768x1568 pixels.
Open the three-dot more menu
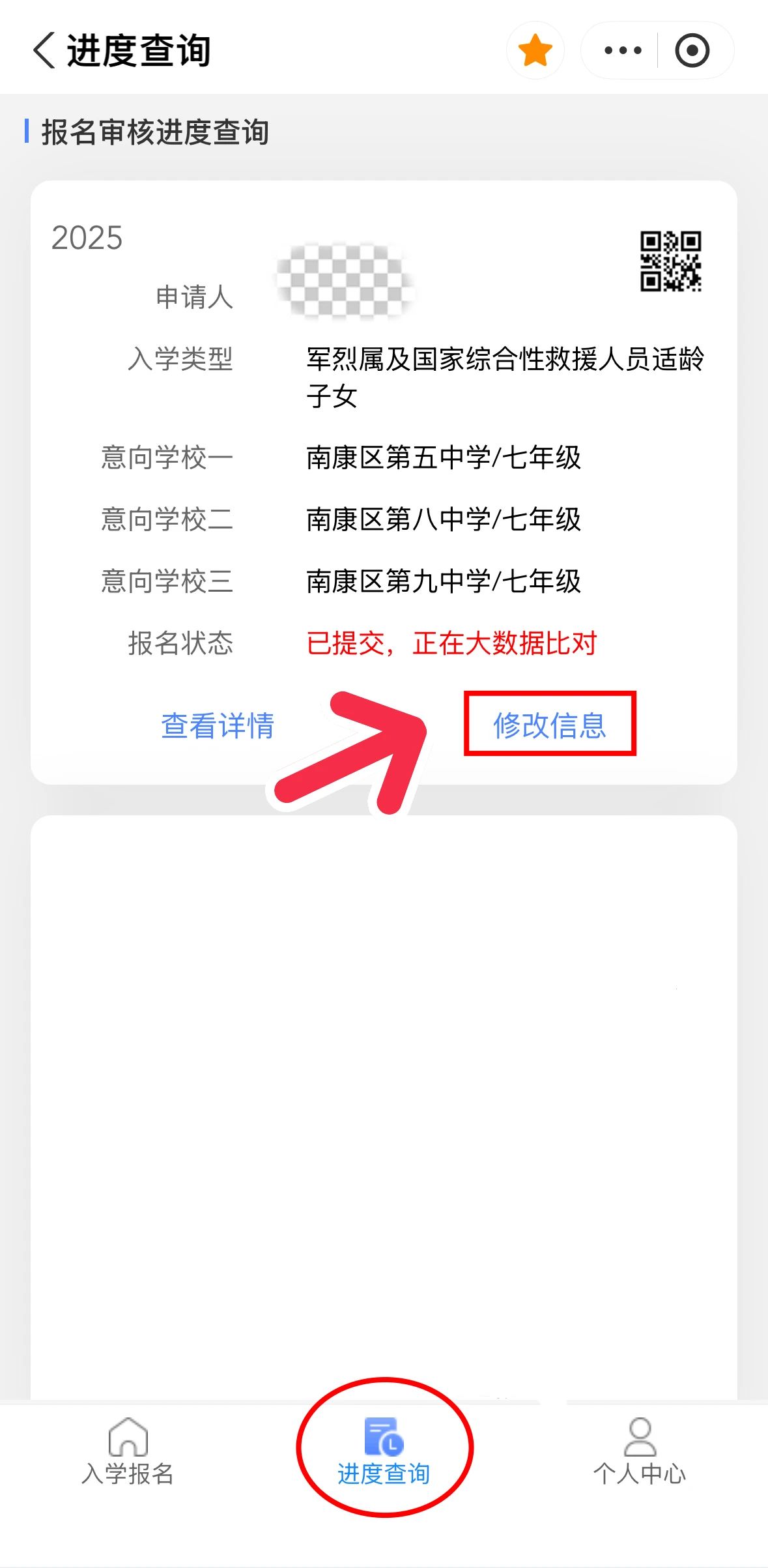tap(622, 51)
